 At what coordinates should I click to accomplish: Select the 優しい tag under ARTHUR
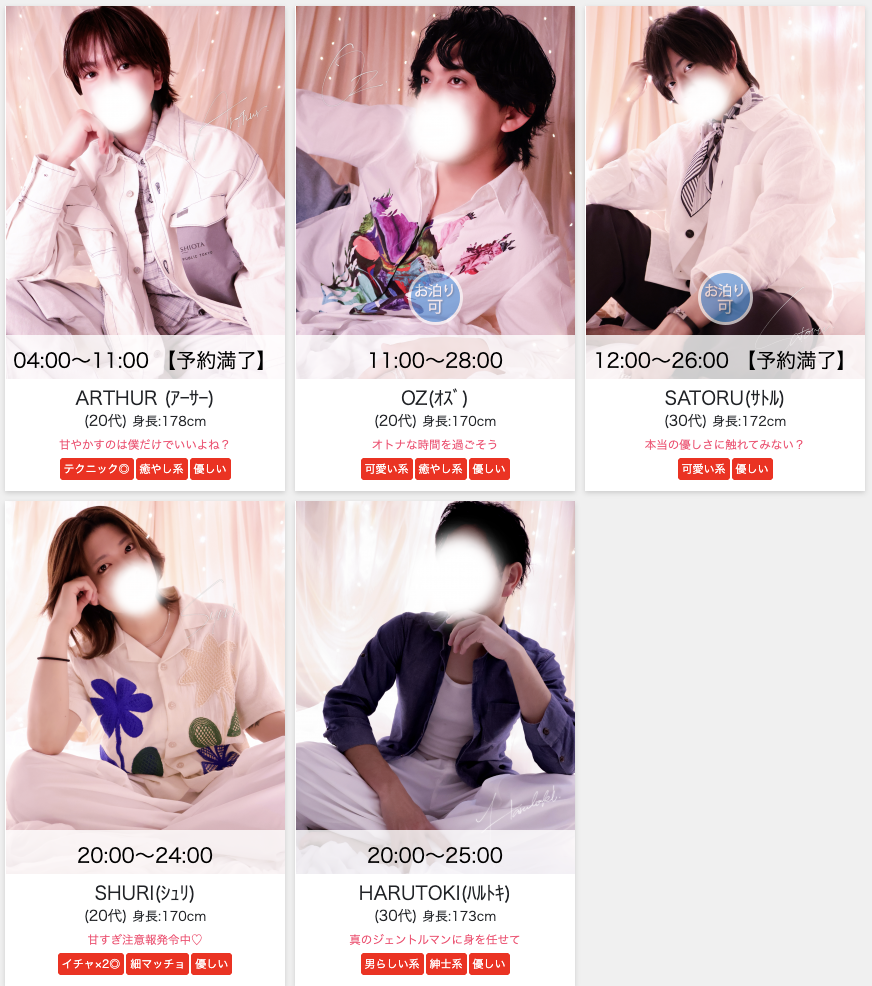pos(210,469)
